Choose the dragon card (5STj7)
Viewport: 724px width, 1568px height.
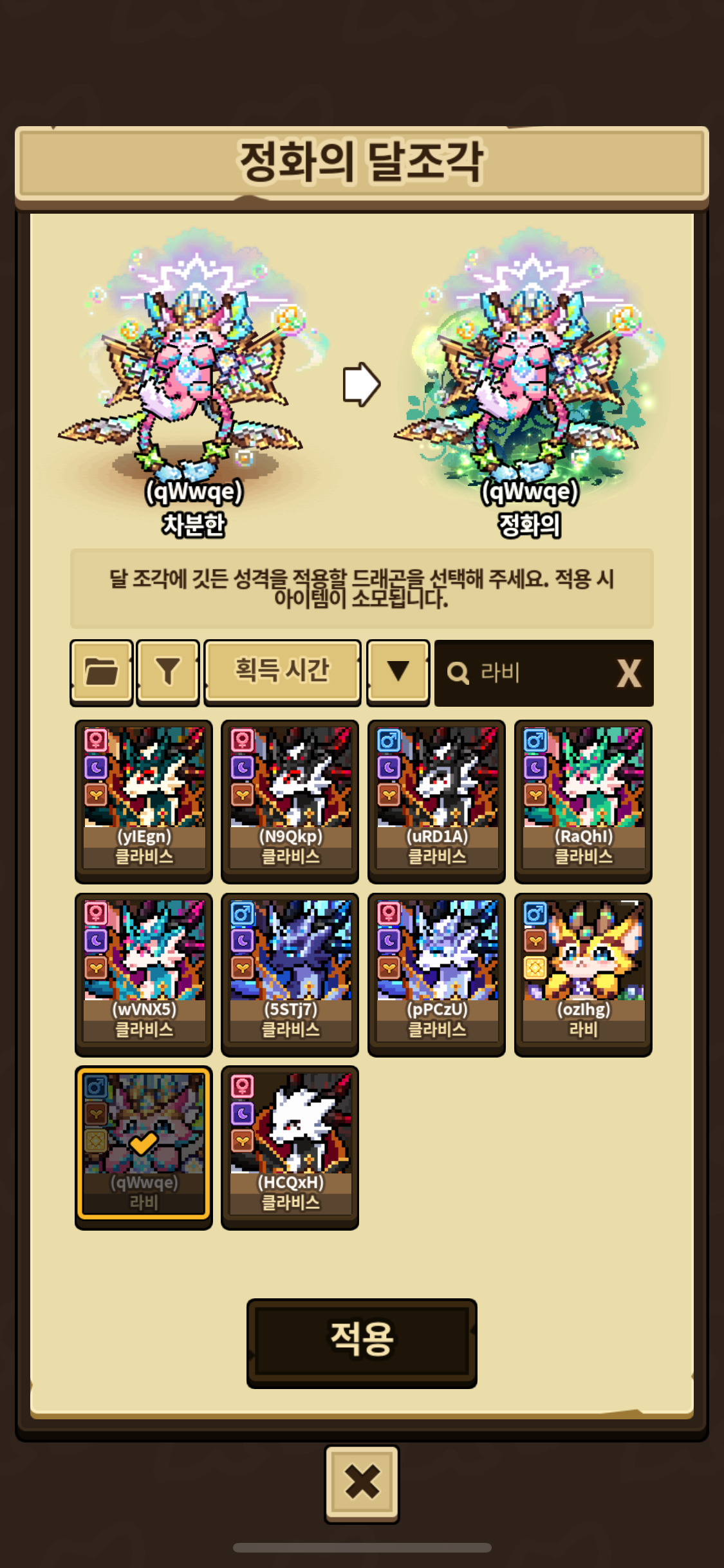coord(290,975)
